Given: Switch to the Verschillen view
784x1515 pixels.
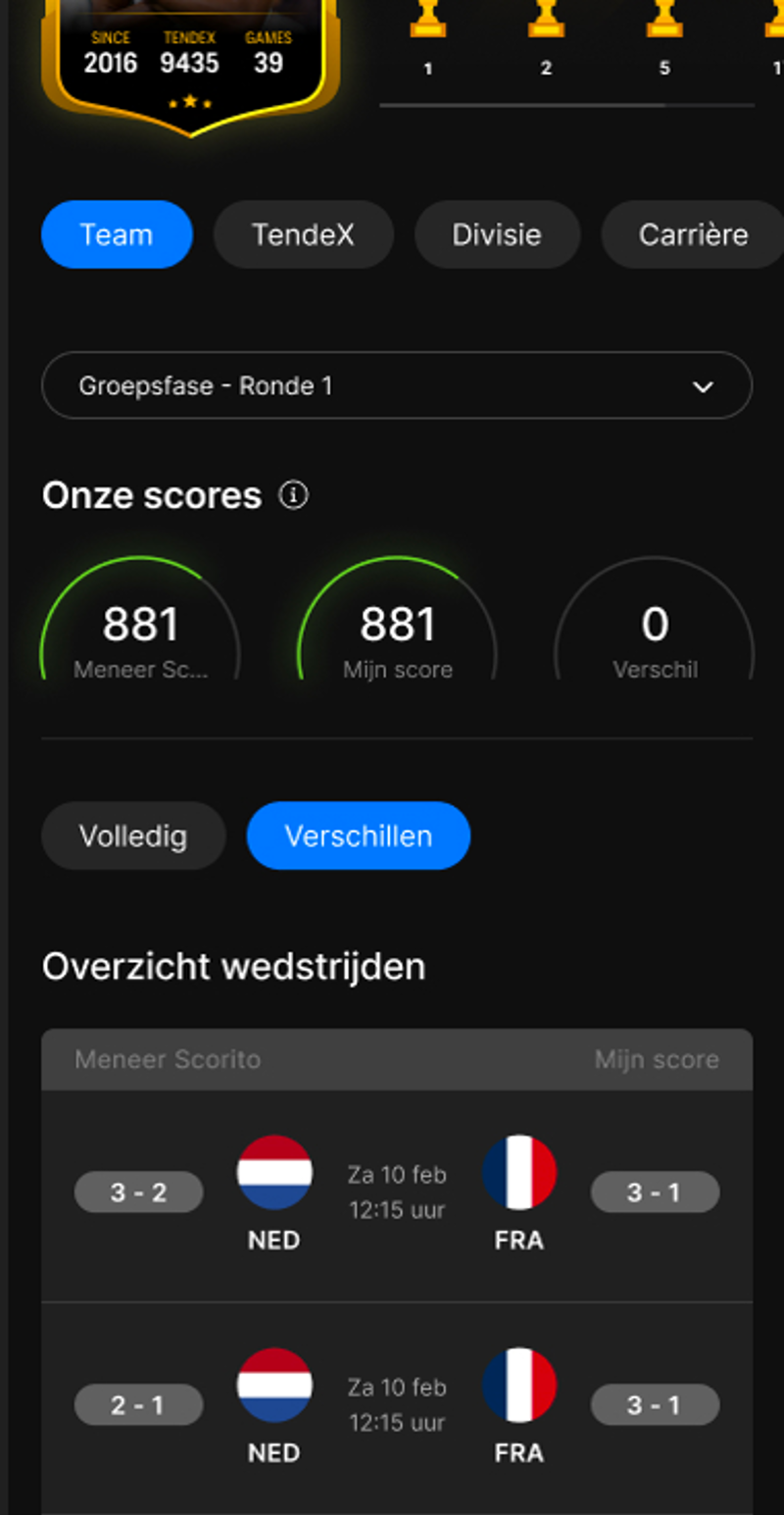Looking at the screenshot, I should click(x=358, y=835).
